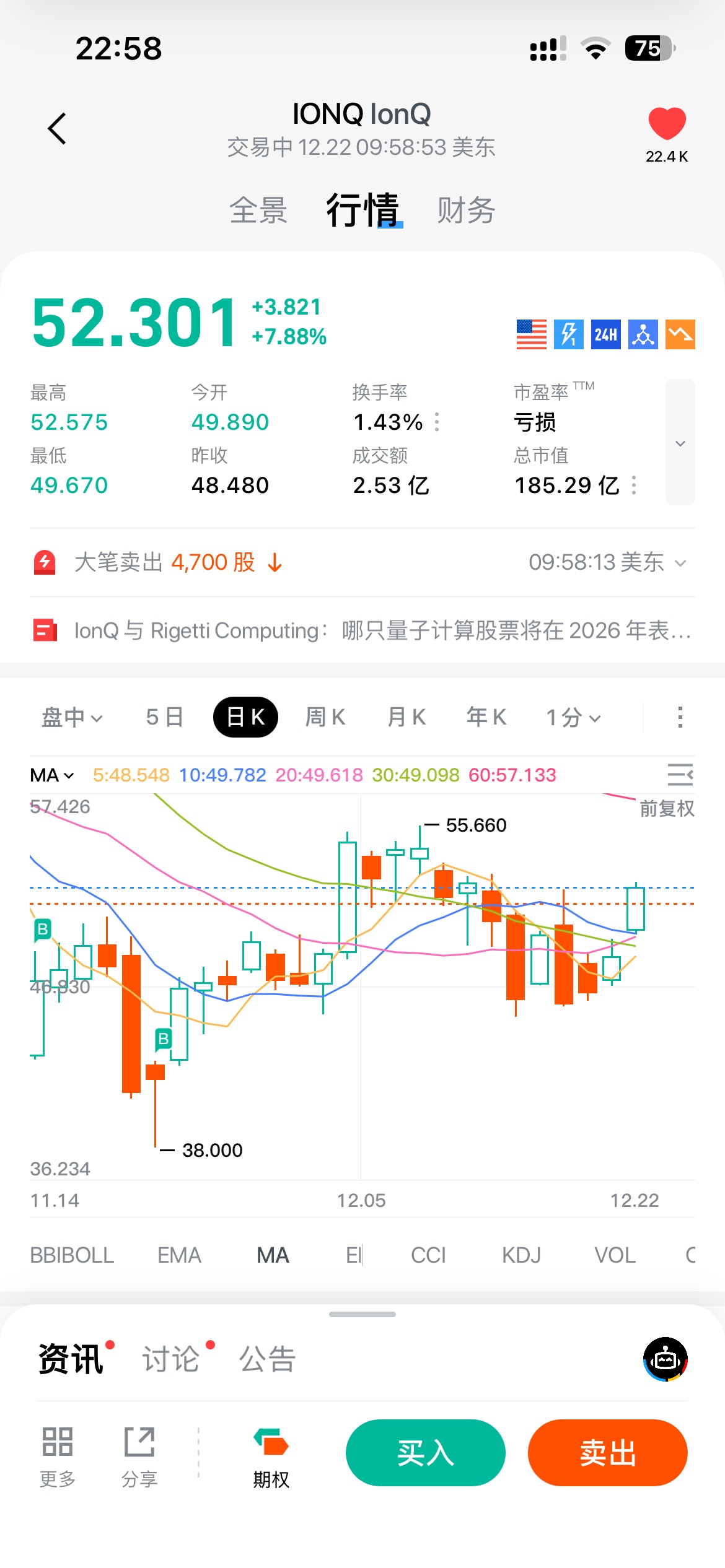
Task: Choose the BBIBOLL indicator
Action: (x=72, y=1255)
